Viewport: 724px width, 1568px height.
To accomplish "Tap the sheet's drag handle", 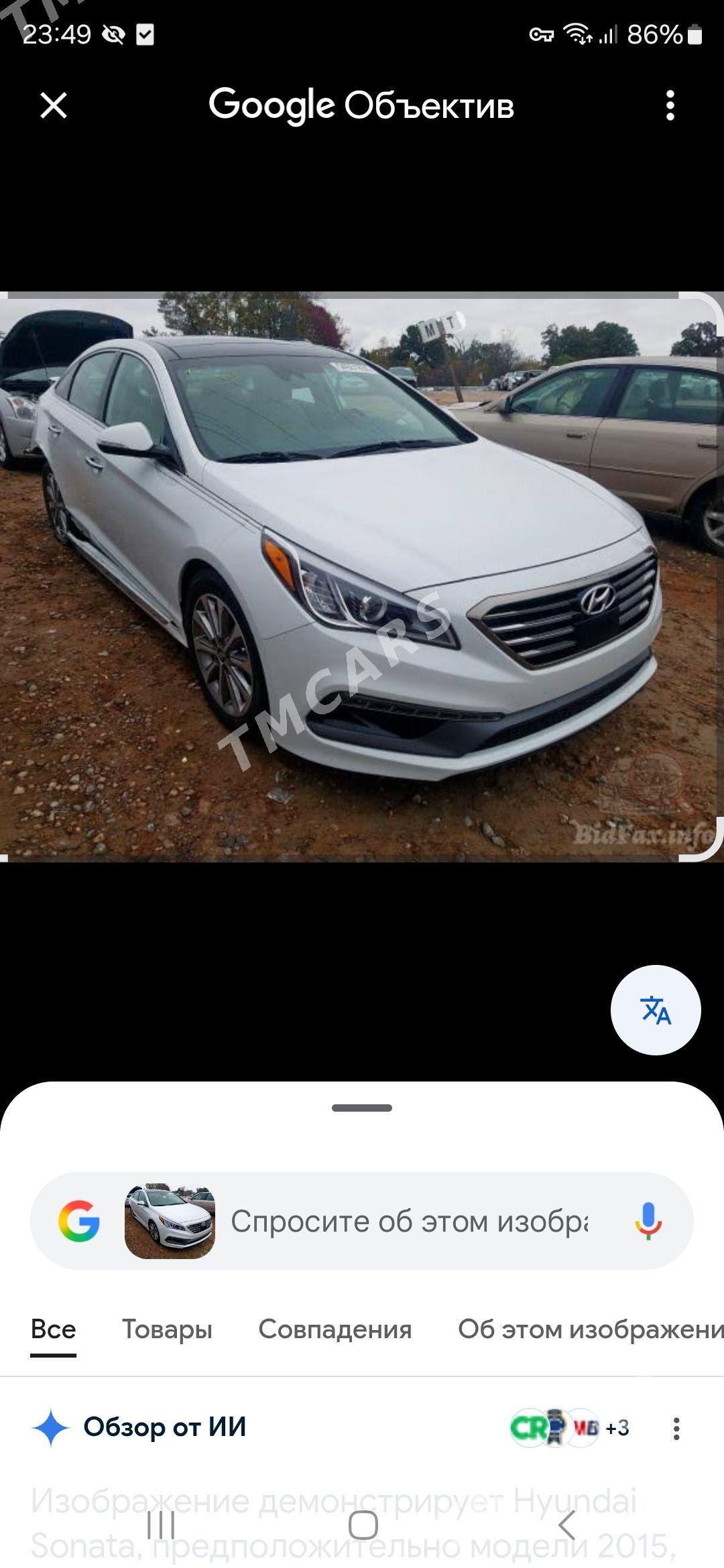I will 362,1108.
